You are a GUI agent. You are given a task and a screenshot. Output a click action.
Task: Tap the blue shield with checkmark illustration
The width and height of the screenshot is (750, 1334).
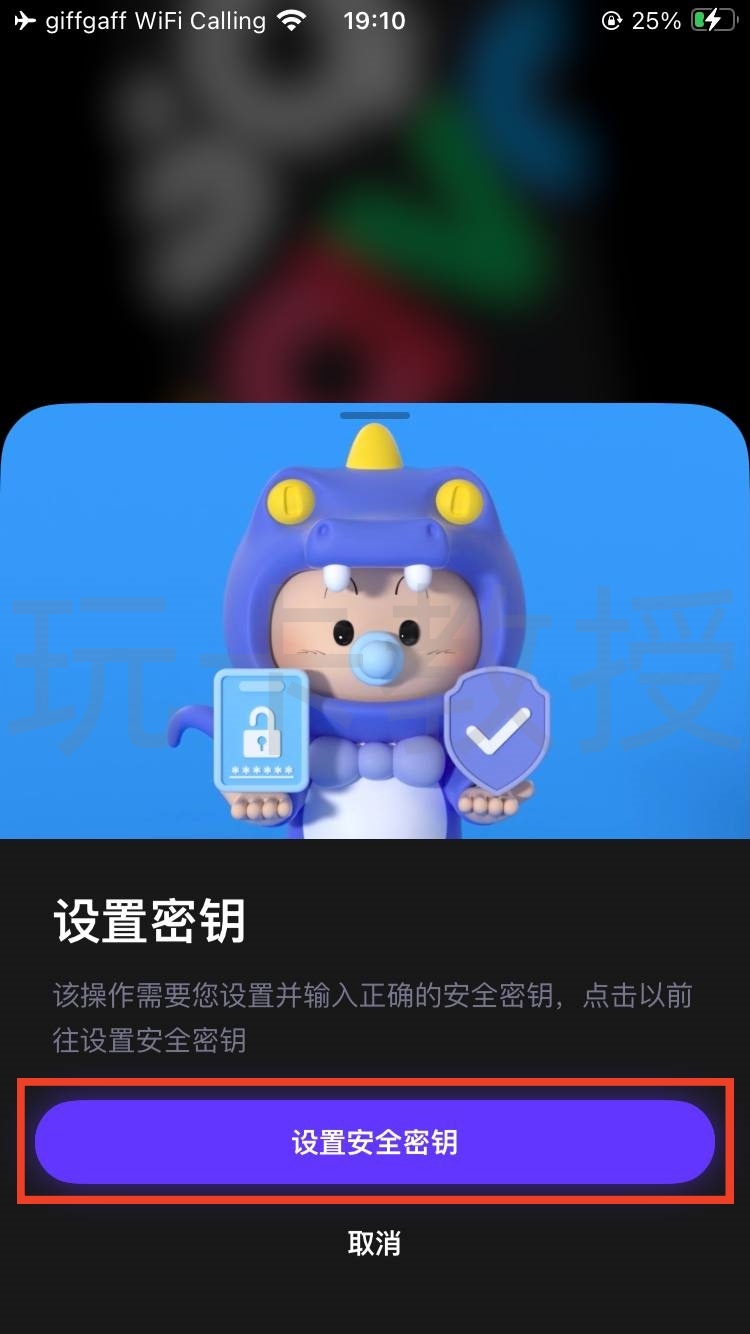click(497, 730)
